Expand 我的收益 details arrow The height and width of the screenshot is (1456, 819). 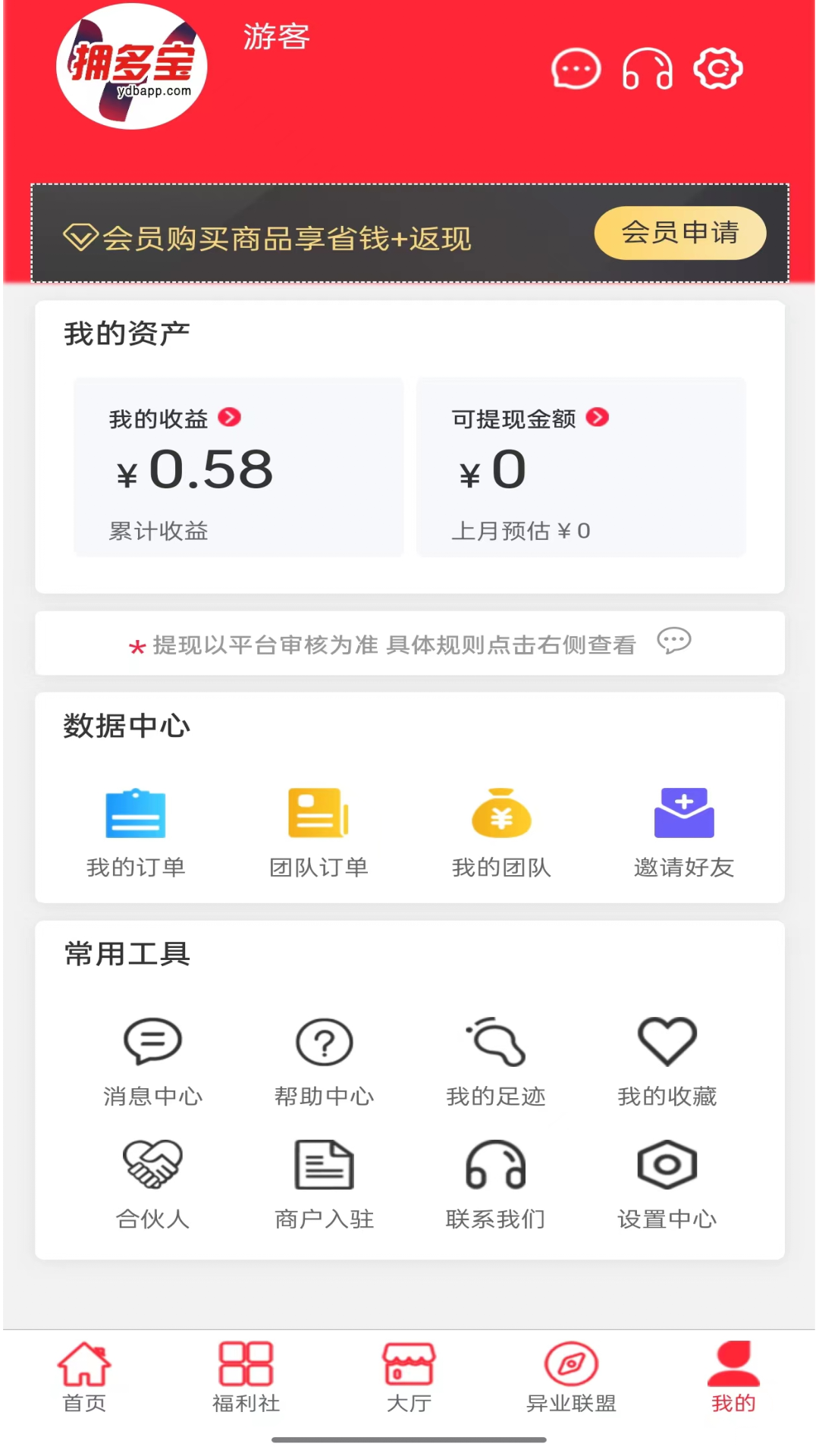tap(229, 417)
